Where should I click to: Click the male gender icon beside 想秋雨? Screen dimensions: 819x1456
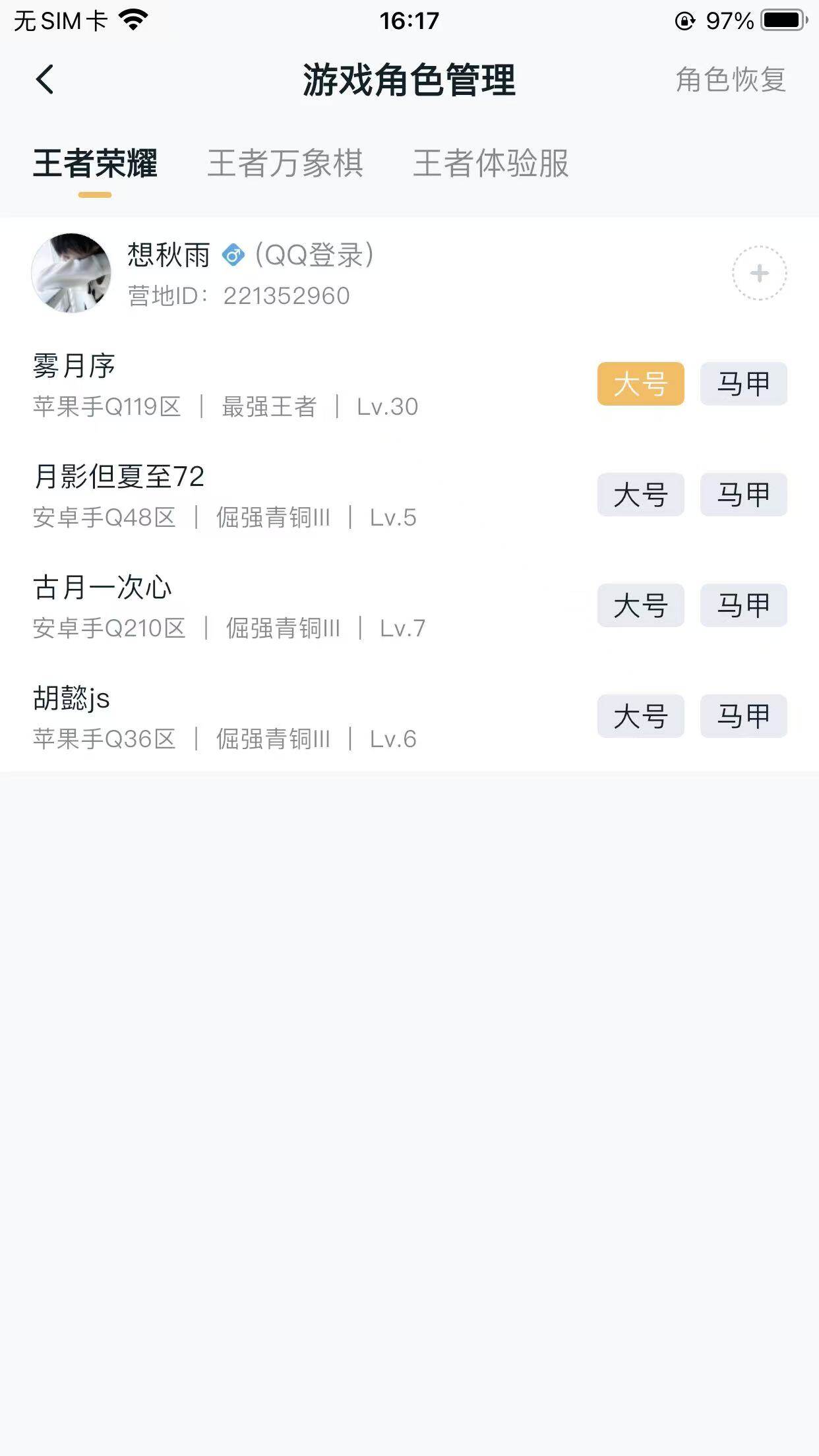pyautogui.click(x=232, y=255)
